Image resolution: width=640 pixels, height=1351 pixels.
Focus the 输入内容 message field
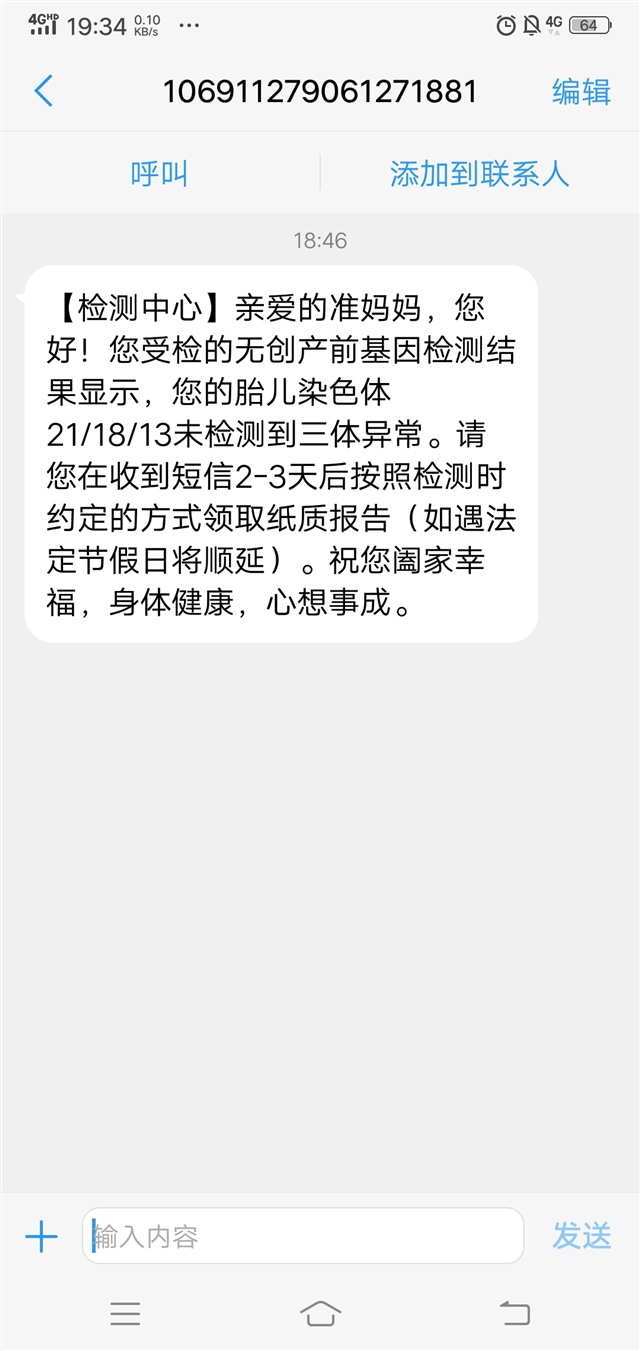pos(303,1237)
